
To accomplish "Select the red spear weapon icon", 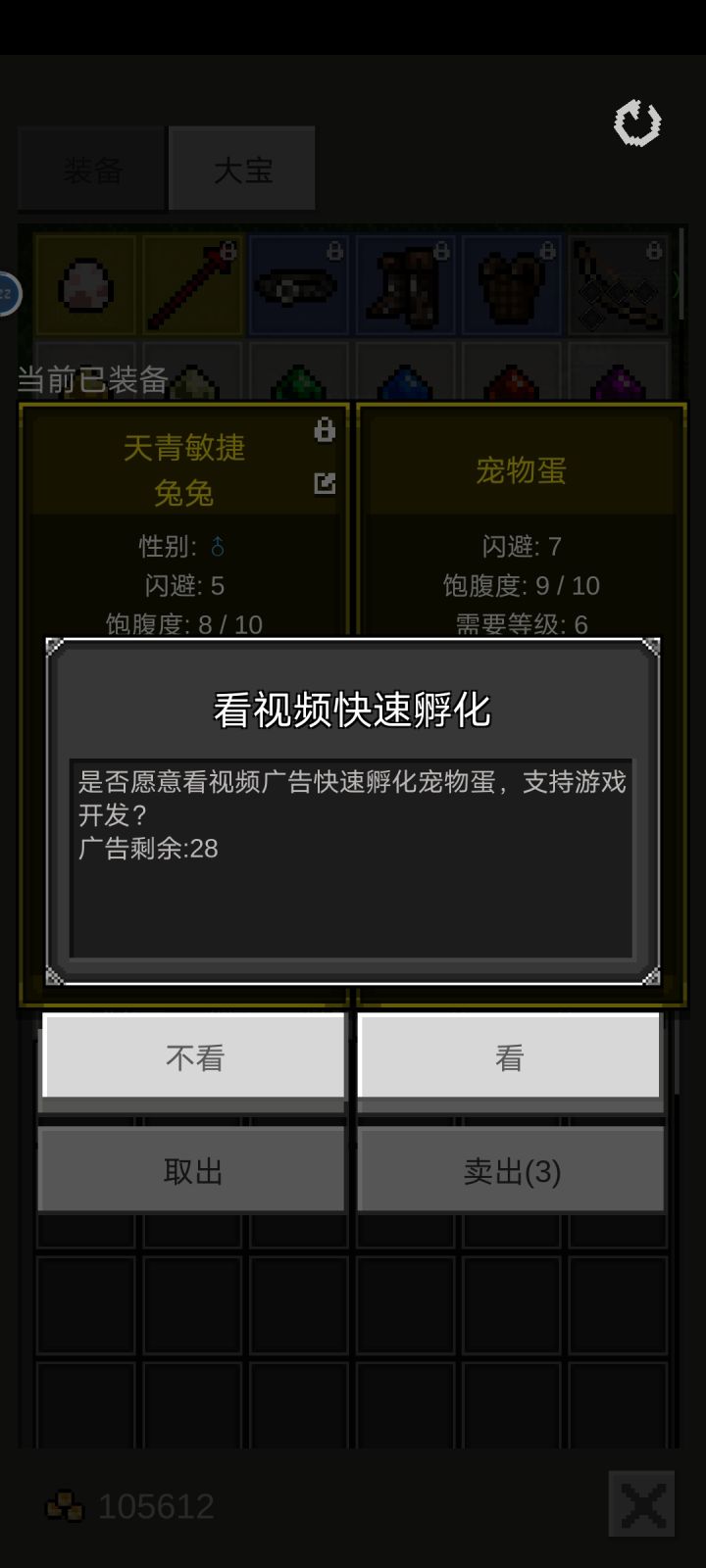I will tap(191, 285).
